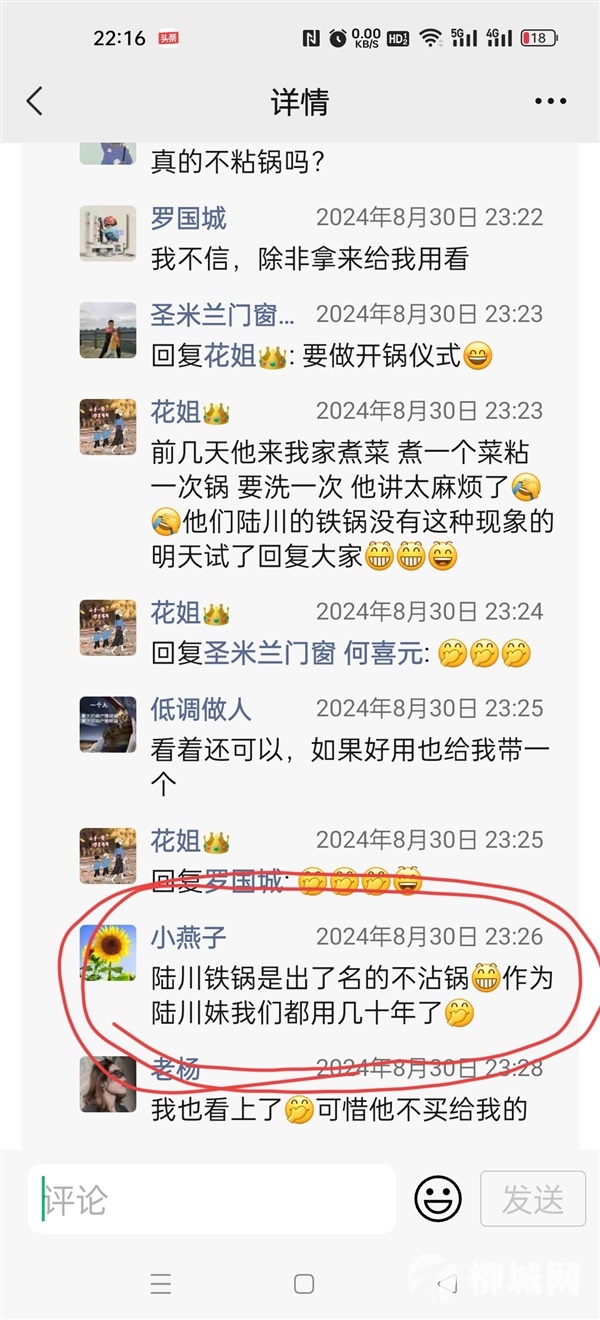Image resolution: width=600 pixels, height=1320 pixels.
Task: Tap the system home button
Action: point(305,1284)
